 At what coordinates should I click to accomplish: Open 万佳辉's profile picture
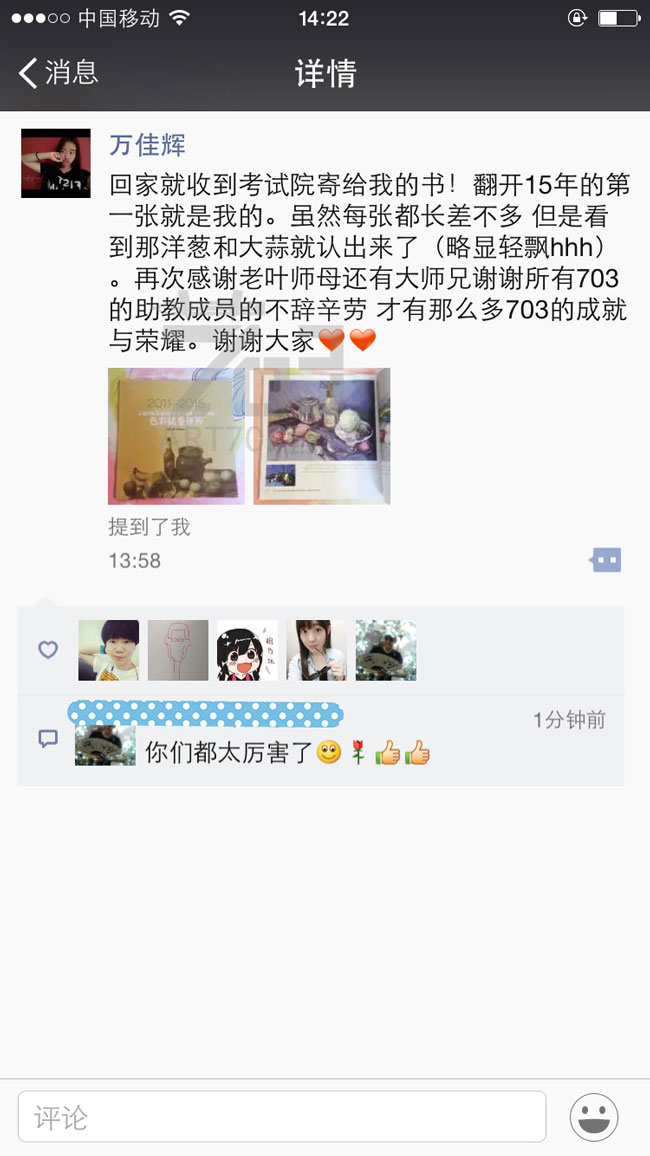55,162
